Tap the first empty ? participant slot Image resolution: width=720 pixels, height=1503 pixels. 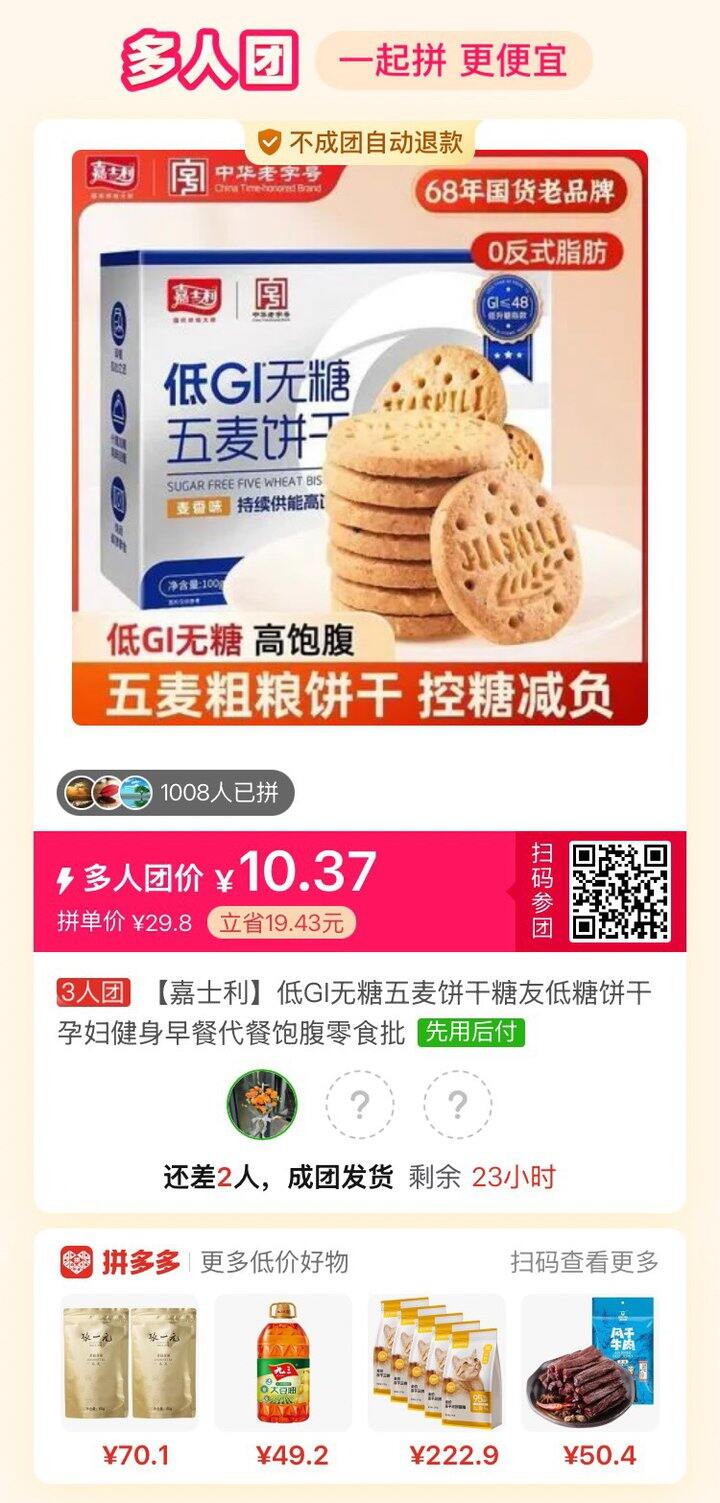[x=360, y=1103]
